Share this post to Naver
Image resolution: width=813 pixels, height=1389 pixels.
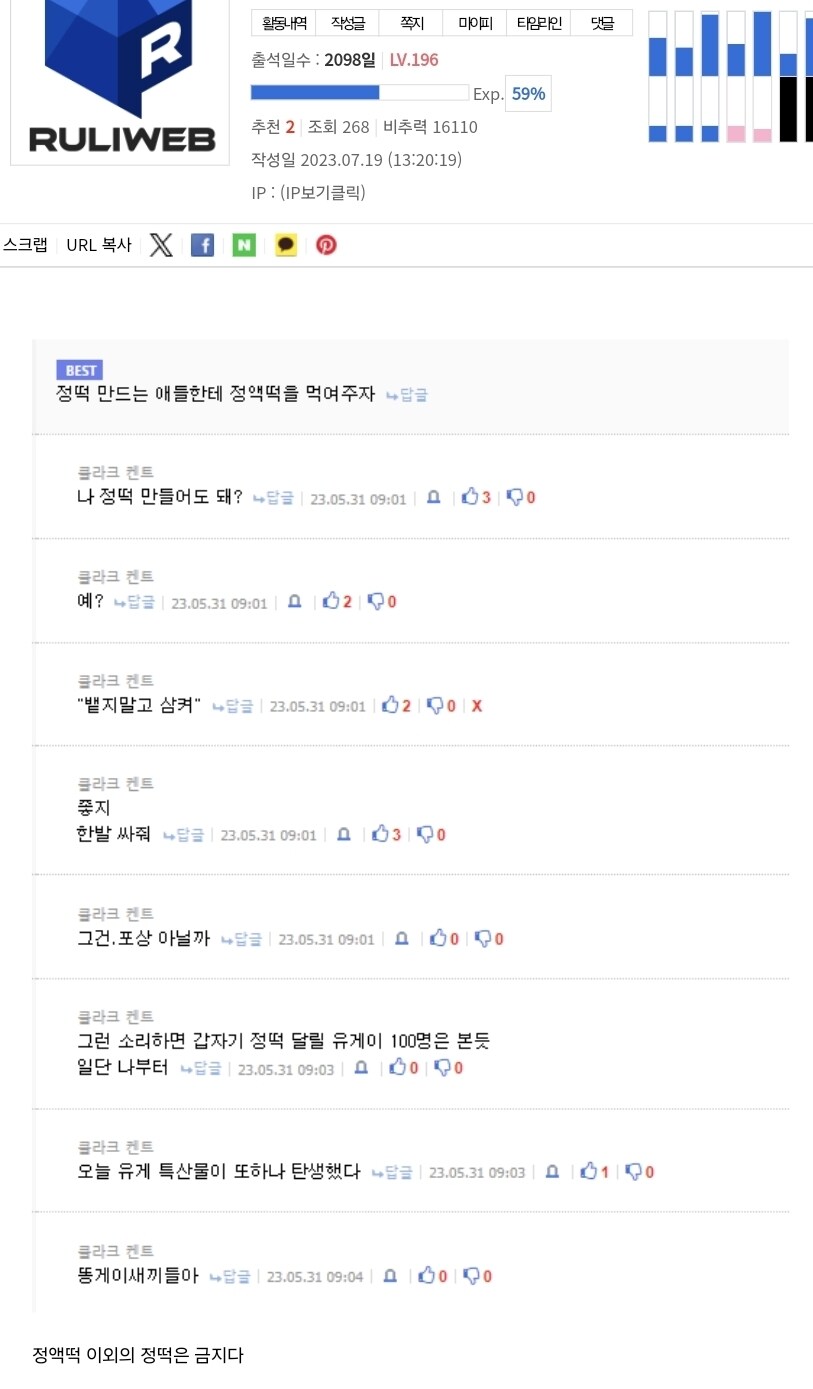click(x=244, y=245)
